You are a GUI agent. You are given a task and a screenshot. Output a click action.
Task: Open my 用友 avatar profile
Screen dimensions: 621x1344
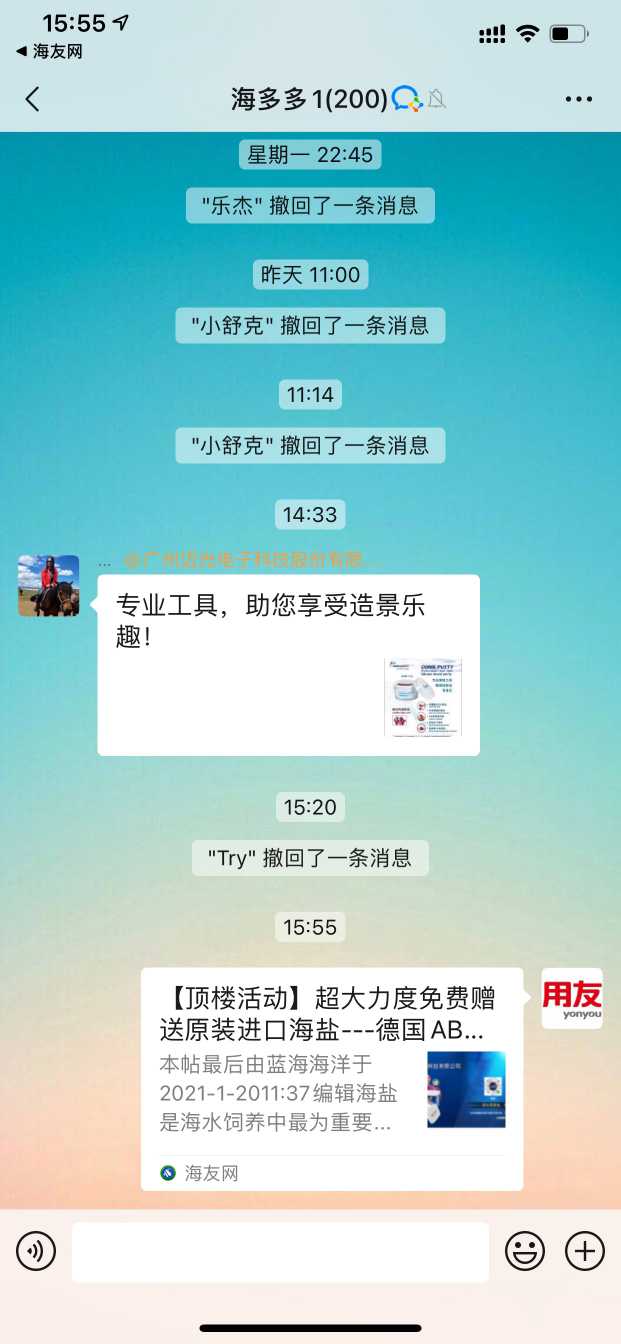pyautogui.click(x=572, y=998)
